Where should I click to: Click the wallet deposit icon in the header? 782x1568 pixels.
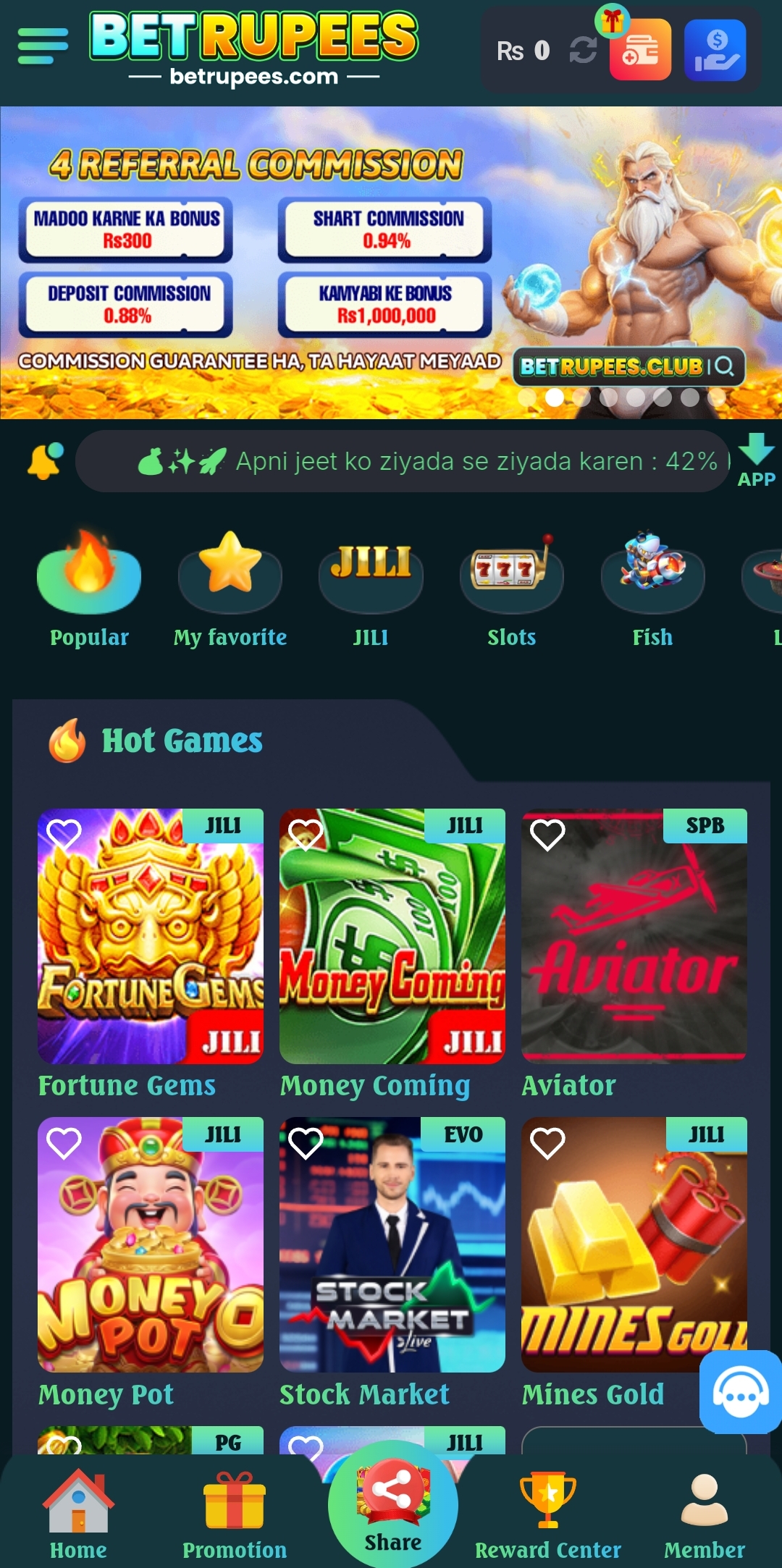coord(642,51)
